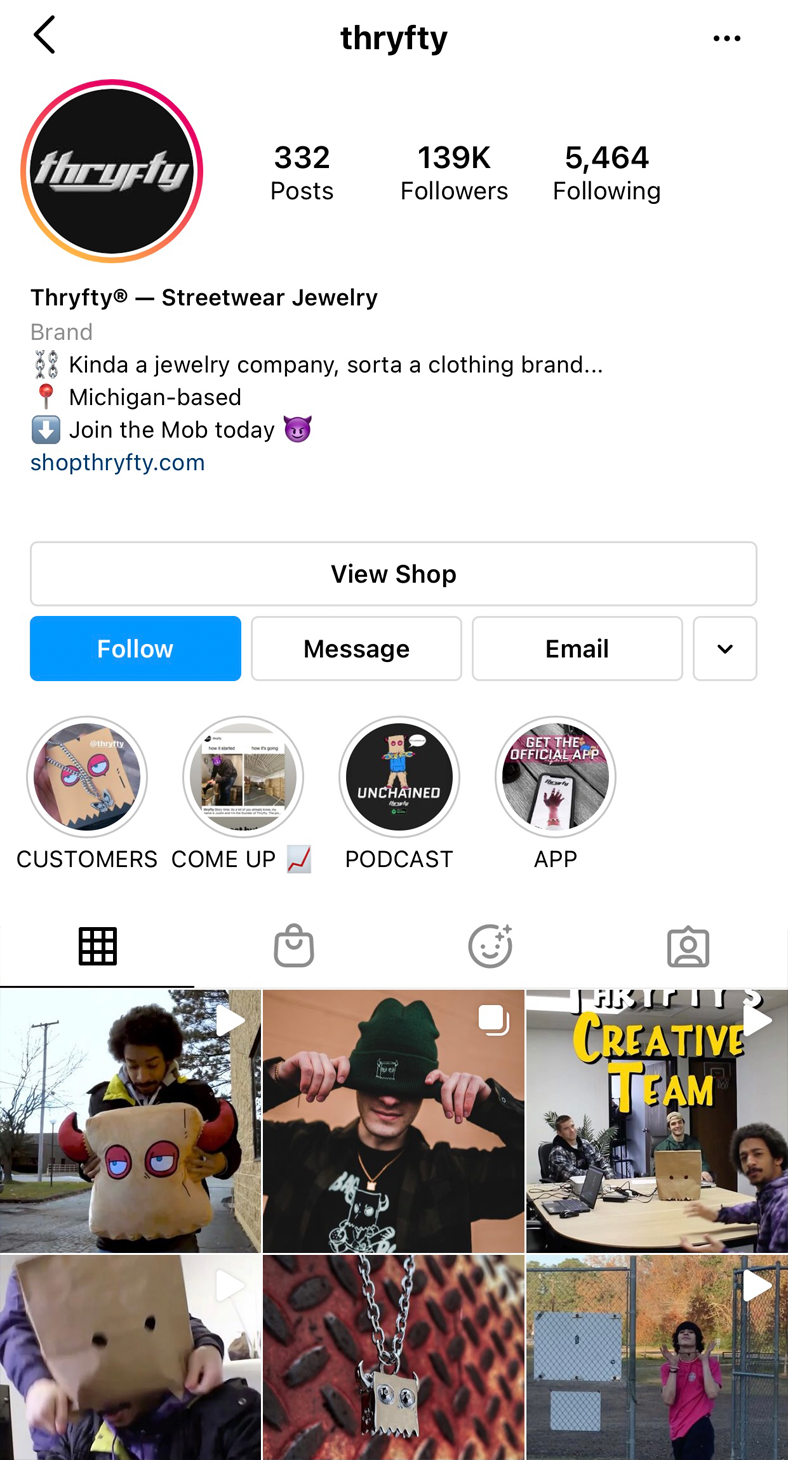Image resolution: width=788 pixels, height=1460 pixels.
Task: Open the following list
Action: [x=606, y=172]
